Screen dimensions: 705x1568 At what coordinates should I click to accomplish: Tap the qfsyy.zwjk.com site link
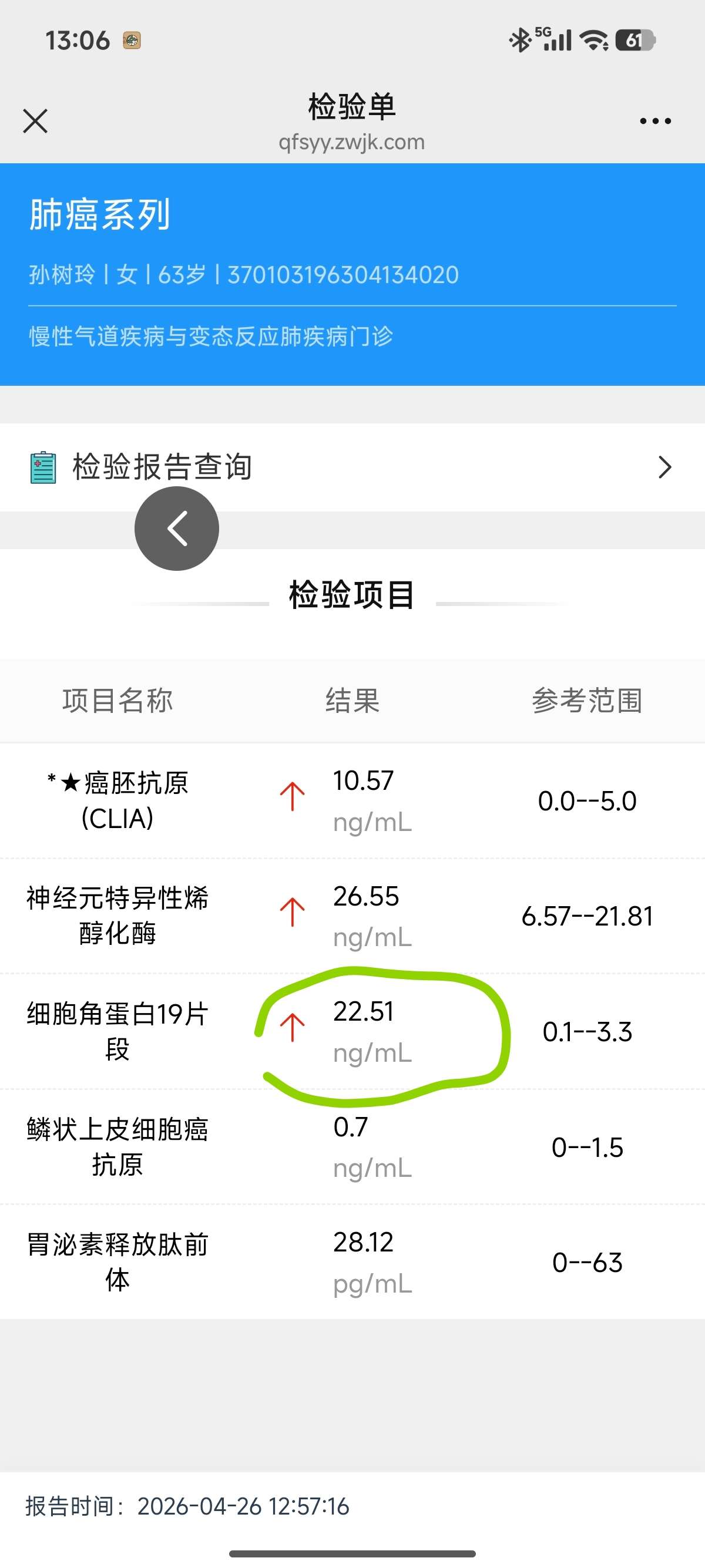pyautogui.click(x=351, y=142)
